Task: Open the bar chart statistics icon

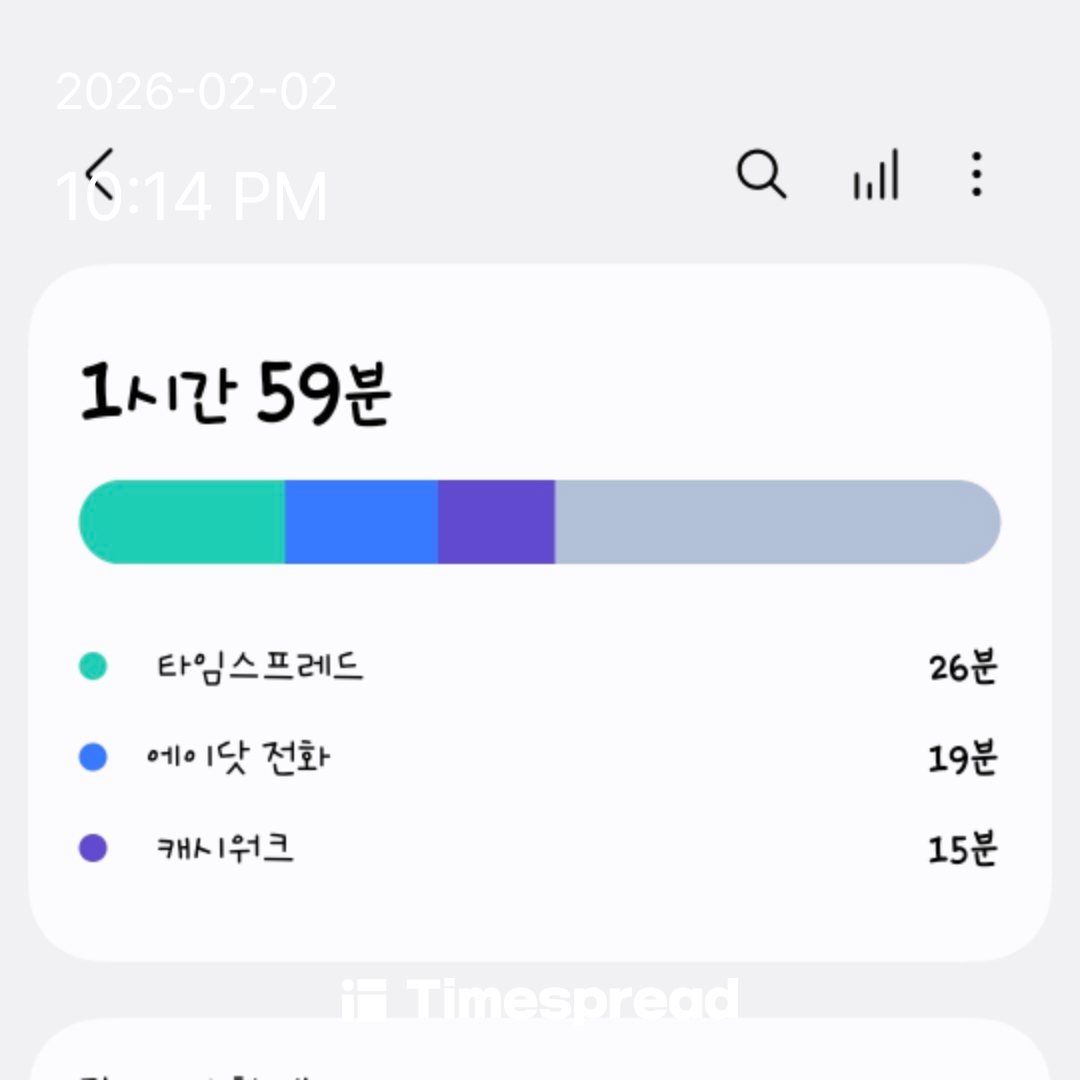Action: (x=875, y=176)
